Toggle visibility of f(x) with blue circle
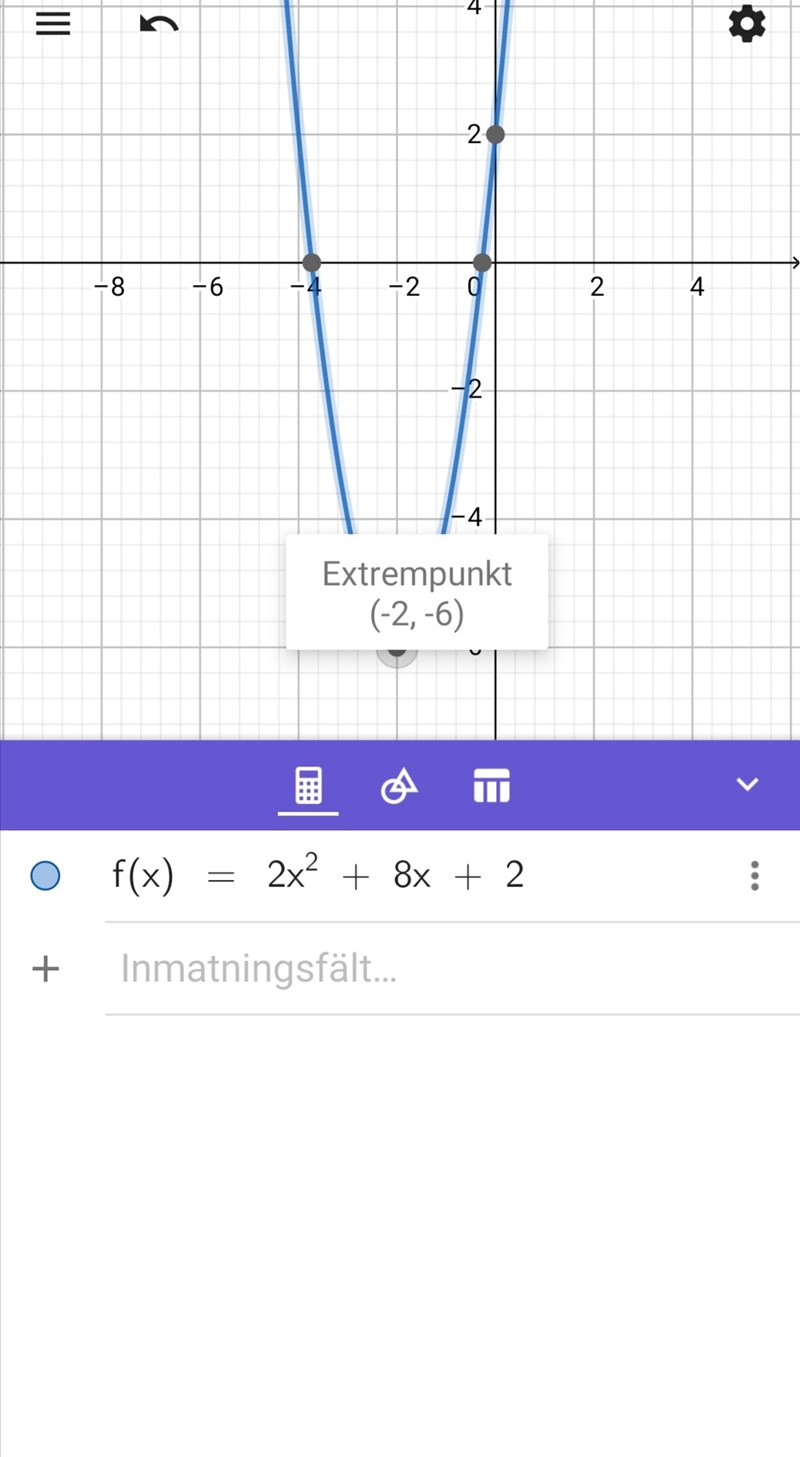The width and height of the screenshot is (800, 1457). [45, 876]
